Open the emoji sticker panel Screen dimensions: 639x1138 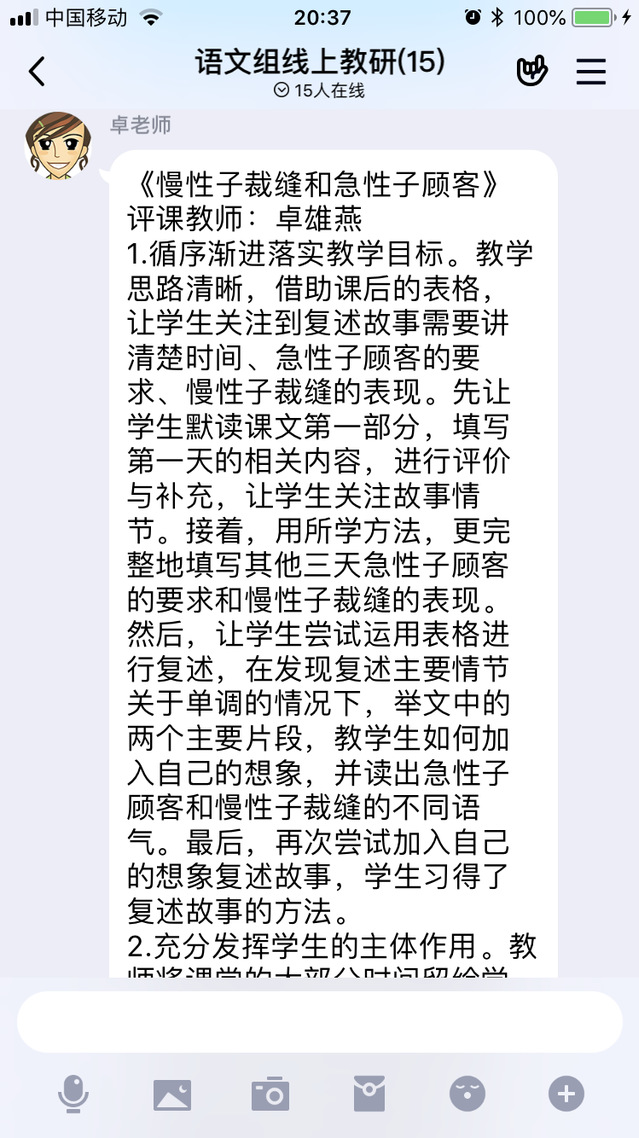point(467,1094)
